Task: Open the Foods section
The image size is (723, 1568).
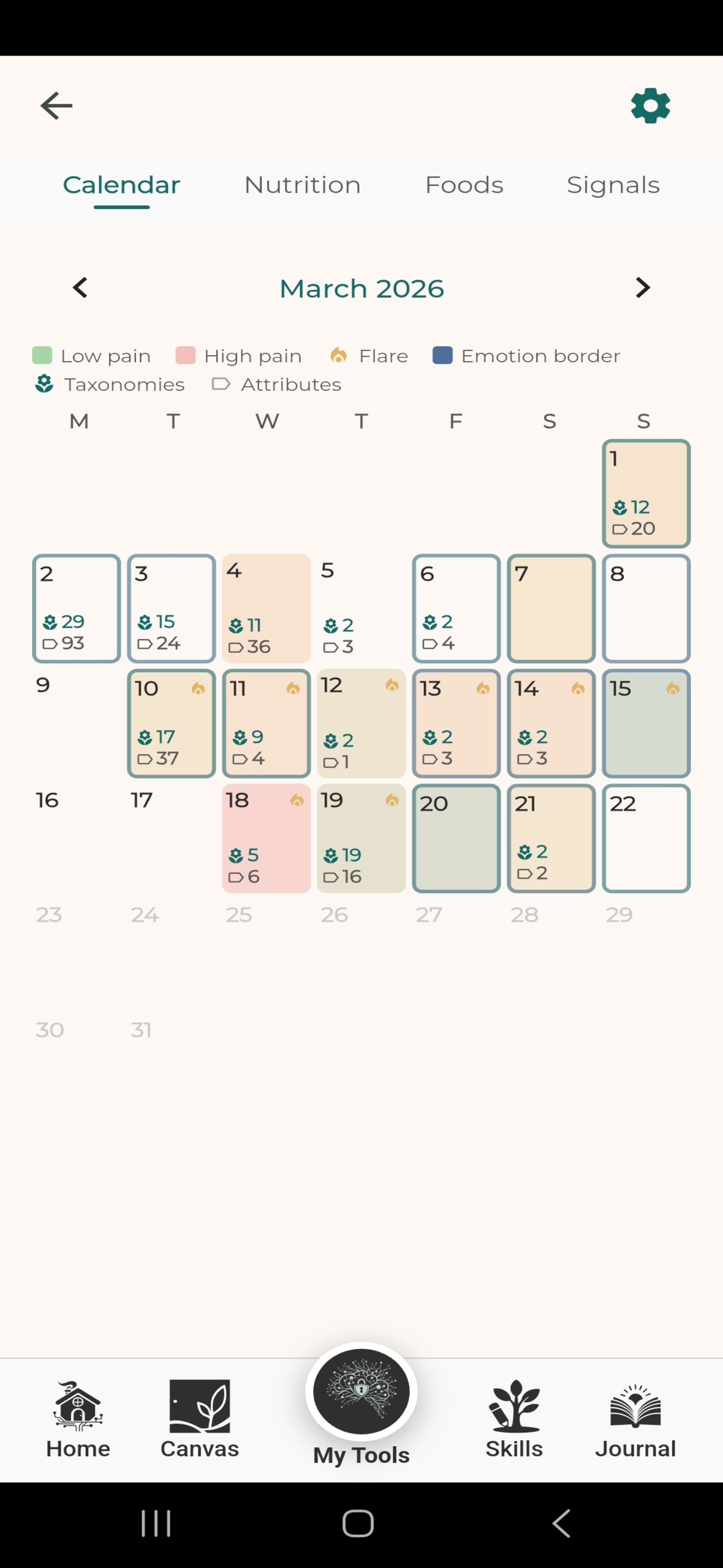Action: tap(464, 185)
